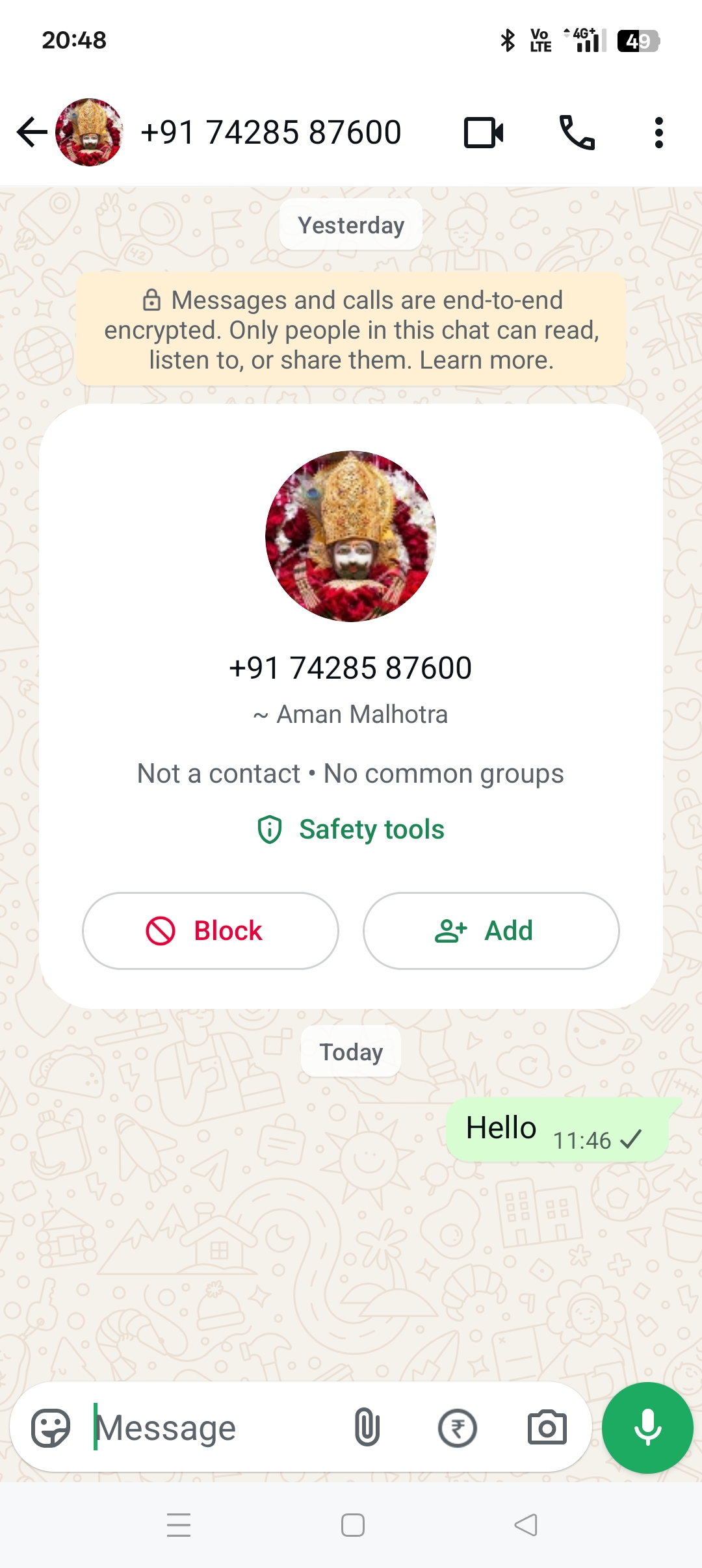Tap the green microphone voice message button

point(647,1428)
